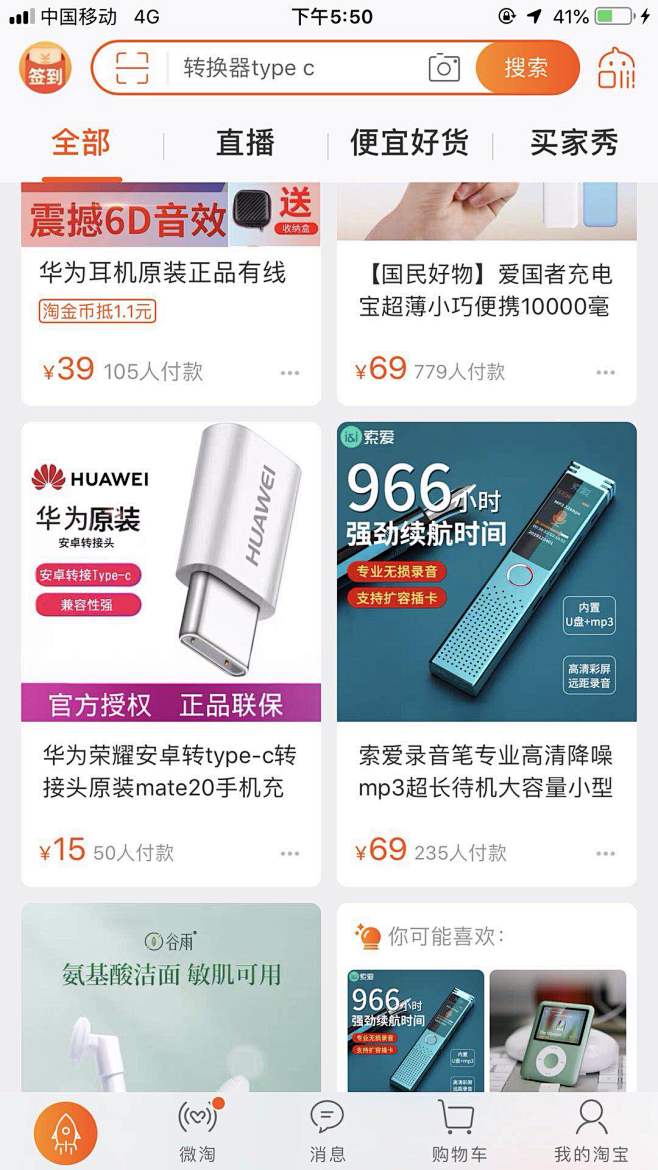The height and width of the screenshot is (1170, 658).
Task: Open the 消息 messages tab
Action: (x=327, y=1130)
